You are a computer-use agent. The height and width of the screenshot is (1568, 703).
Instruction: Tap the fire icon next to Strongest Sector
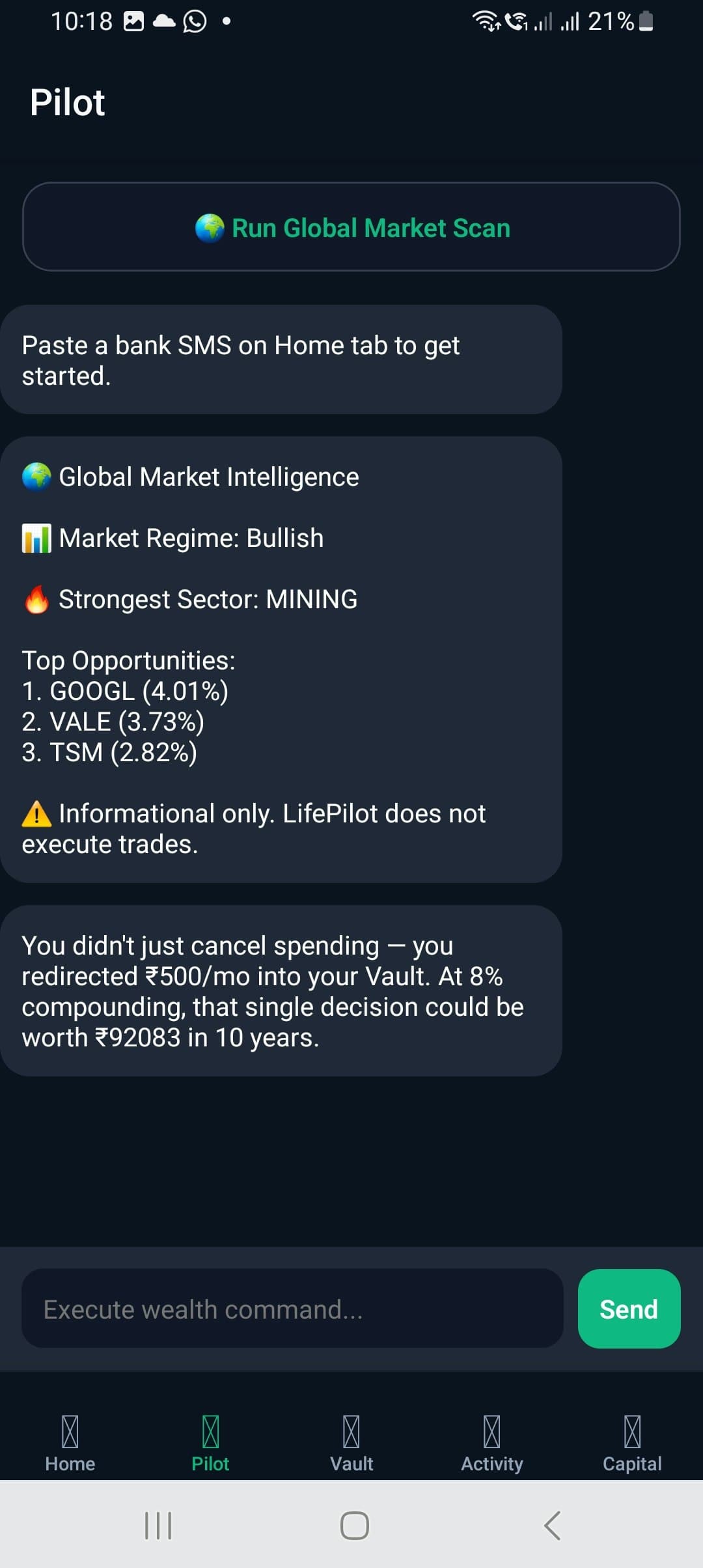(37, 598)
